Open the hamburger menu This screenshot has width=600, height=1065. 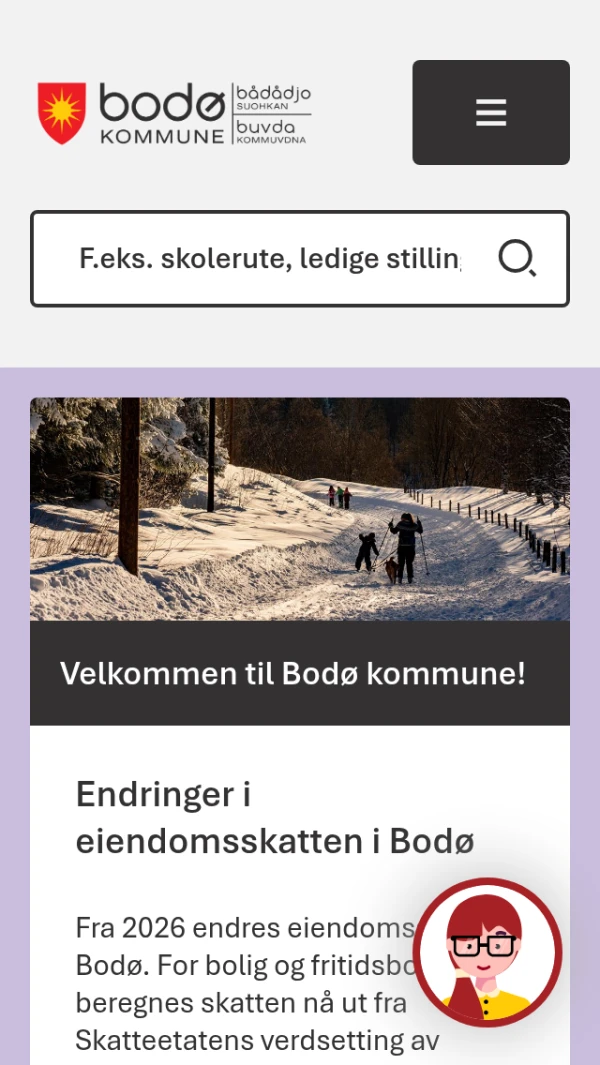tap(490, 112)
